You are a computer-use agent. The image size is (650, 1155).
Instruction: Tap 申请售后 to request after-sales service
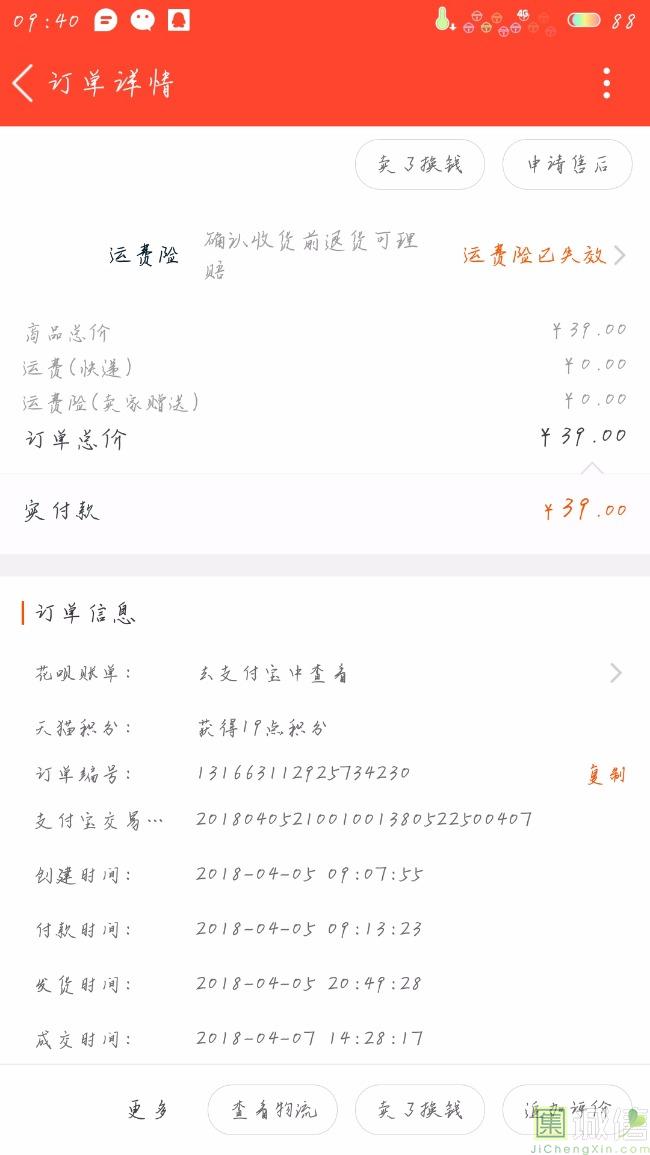click(x=567, y=164)
